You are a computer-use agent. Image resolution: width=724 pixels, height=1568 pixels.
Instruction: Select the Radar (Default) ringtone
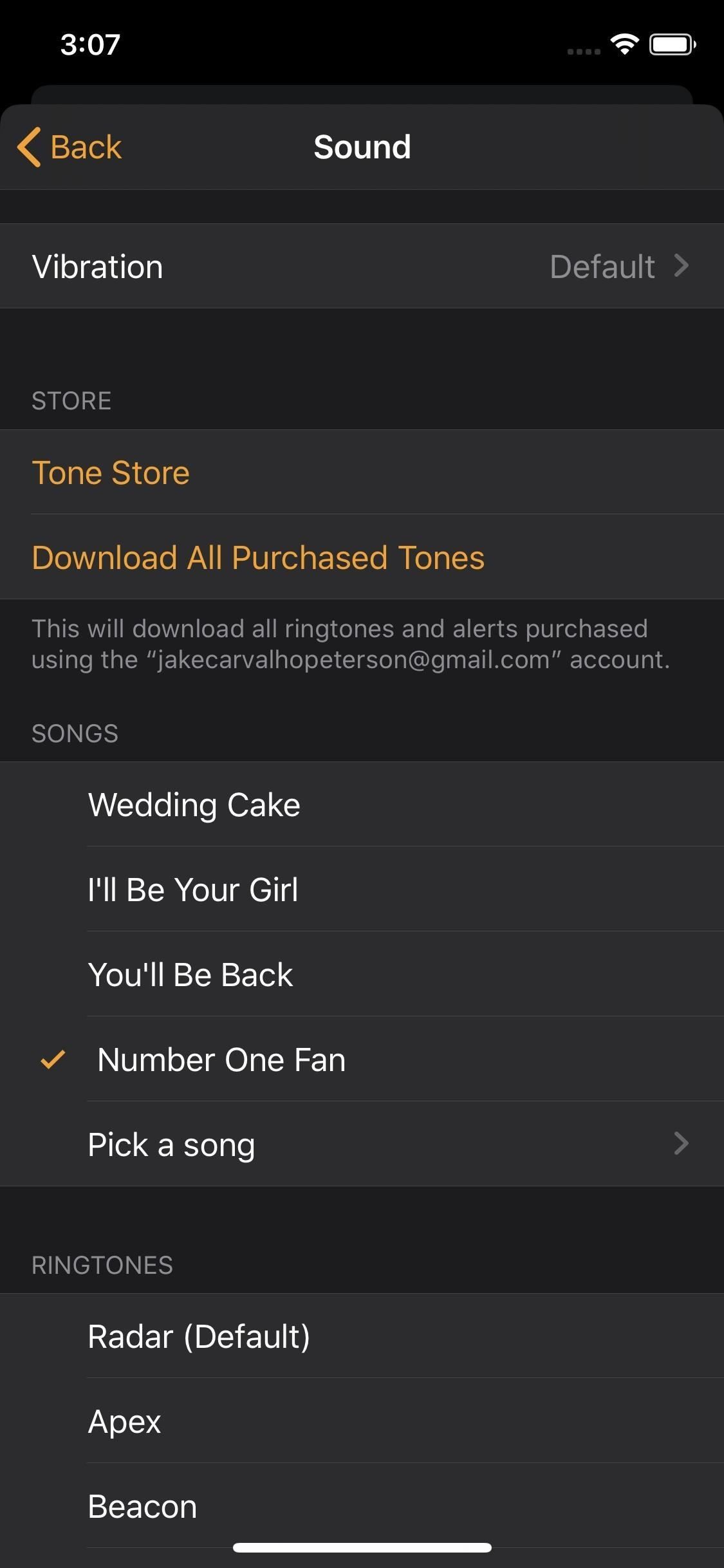[x=199, y=1336]
